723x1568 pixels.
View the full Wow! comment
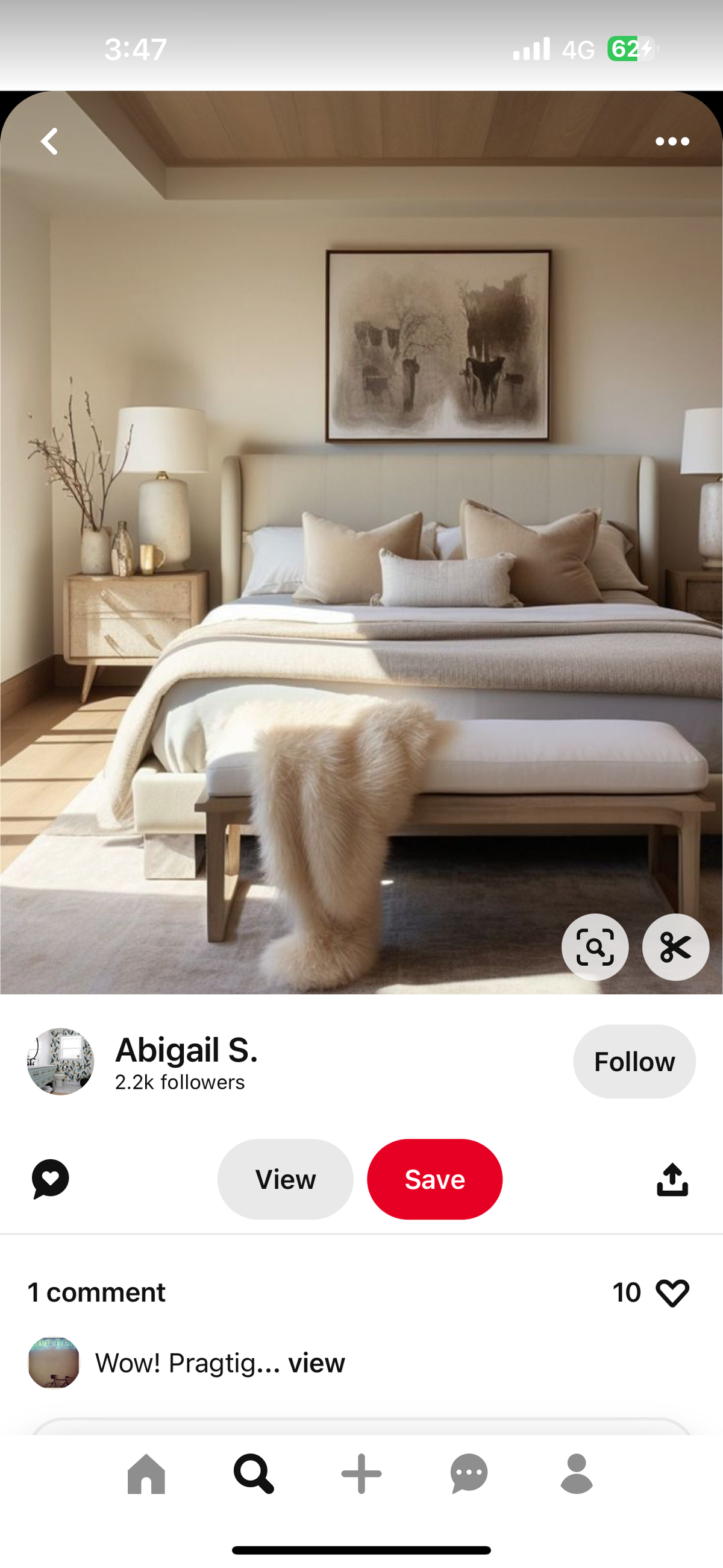(x=316, y=1363)
